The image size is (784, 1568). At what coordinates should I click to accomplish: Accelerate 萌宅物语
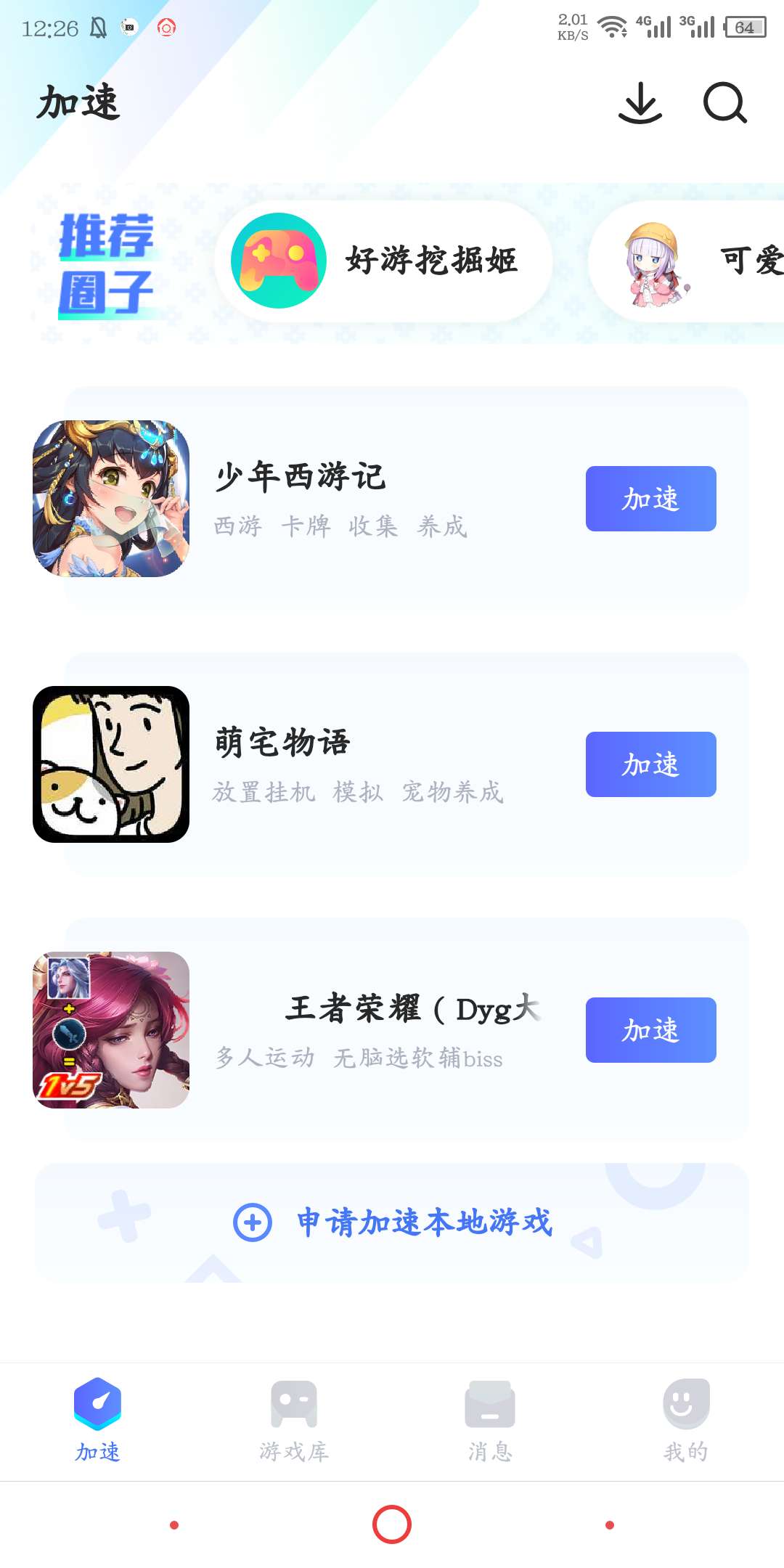[650, 764]
